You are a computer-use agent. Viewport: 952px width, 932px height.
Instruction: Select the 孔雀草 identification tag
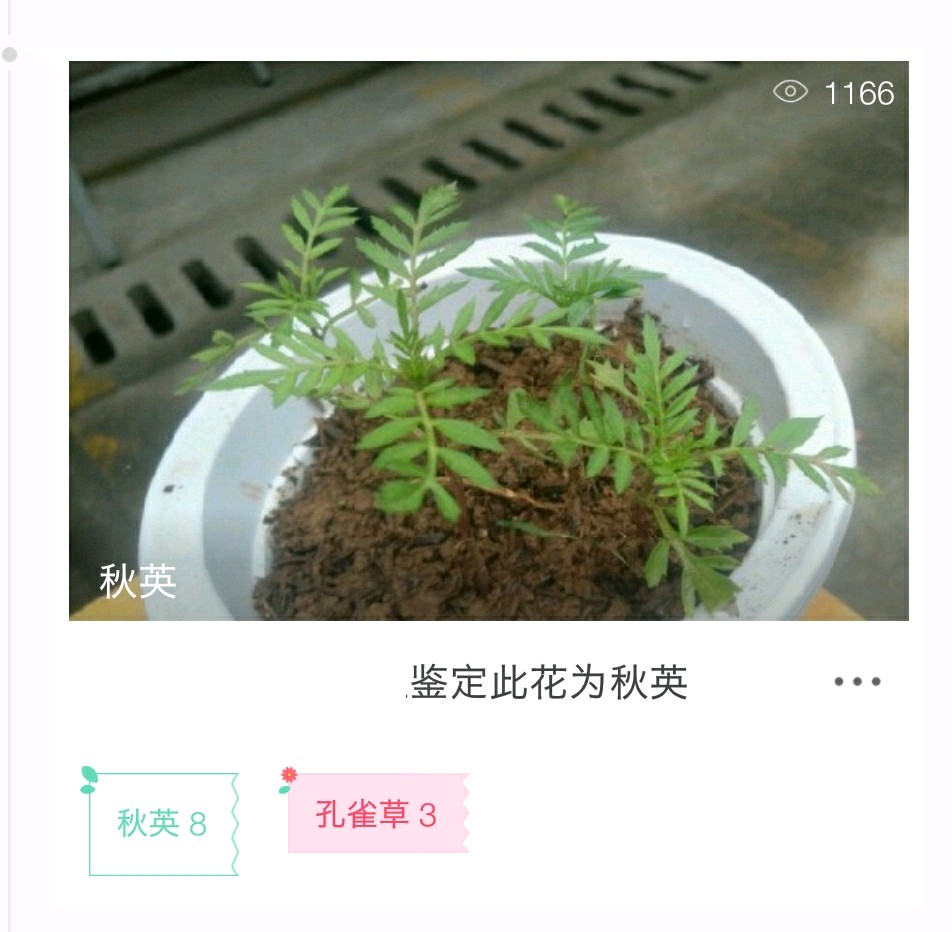point(377,814)
